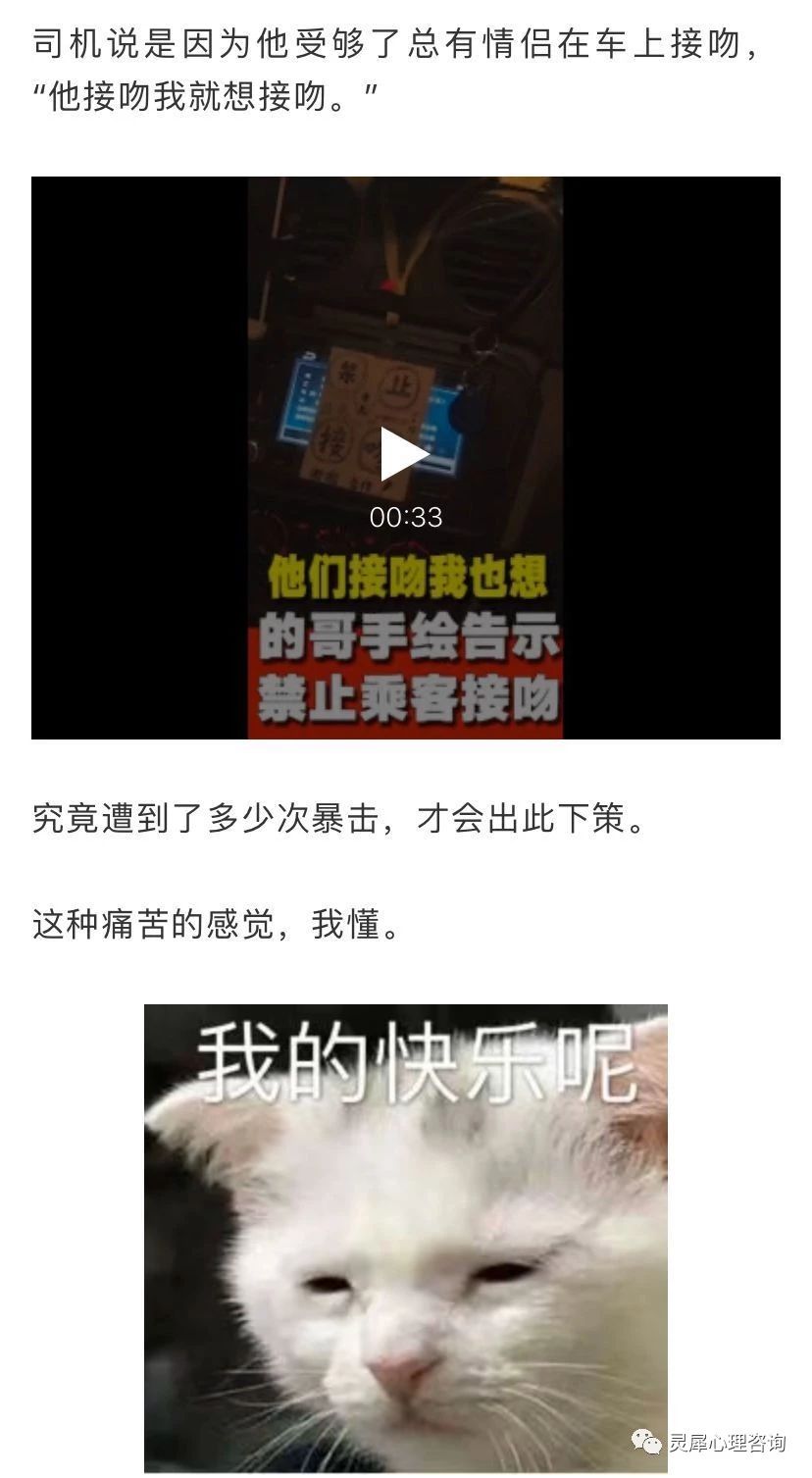The height and width of the screenshot is (1478, 812).
Task: Play the 00:33 embedded video
Action: coord(404,455)
